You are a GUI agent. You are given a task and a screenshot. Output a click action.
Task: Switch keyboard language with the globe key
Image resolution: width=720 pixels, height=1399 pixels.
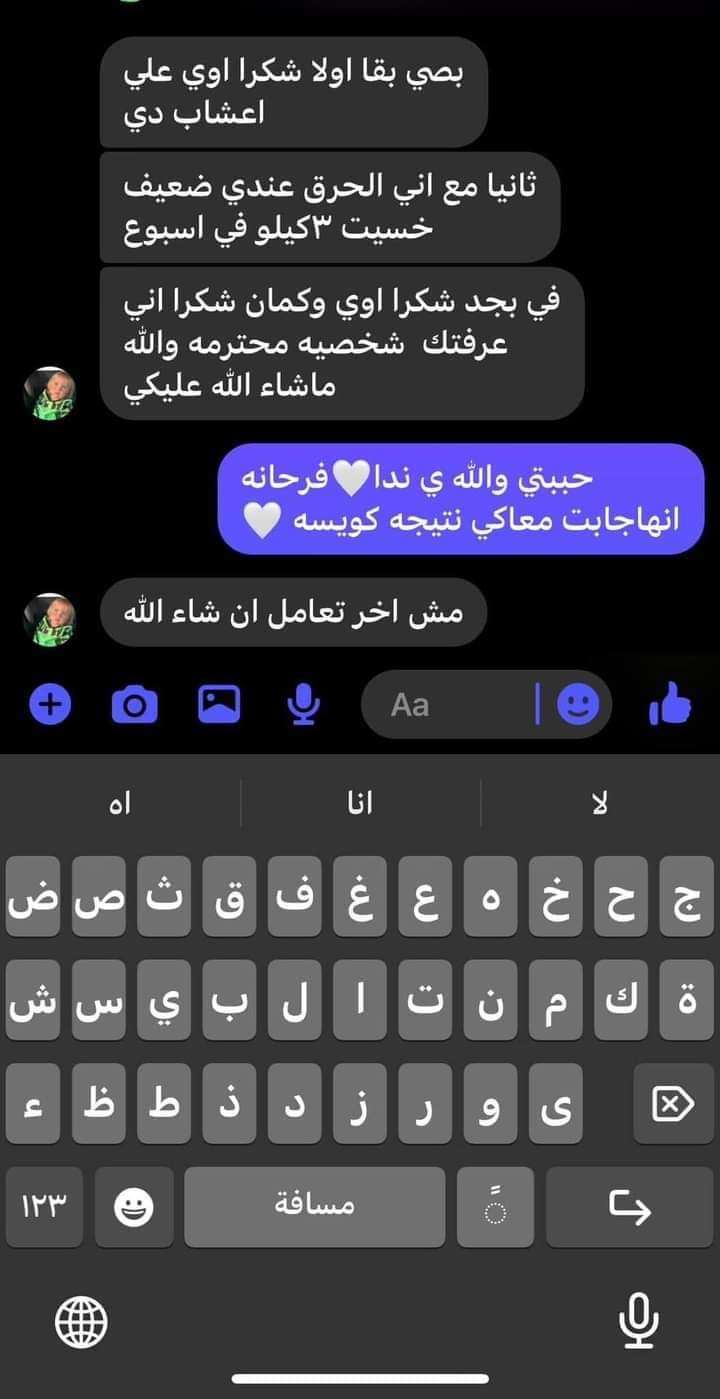click(81, 1325)
